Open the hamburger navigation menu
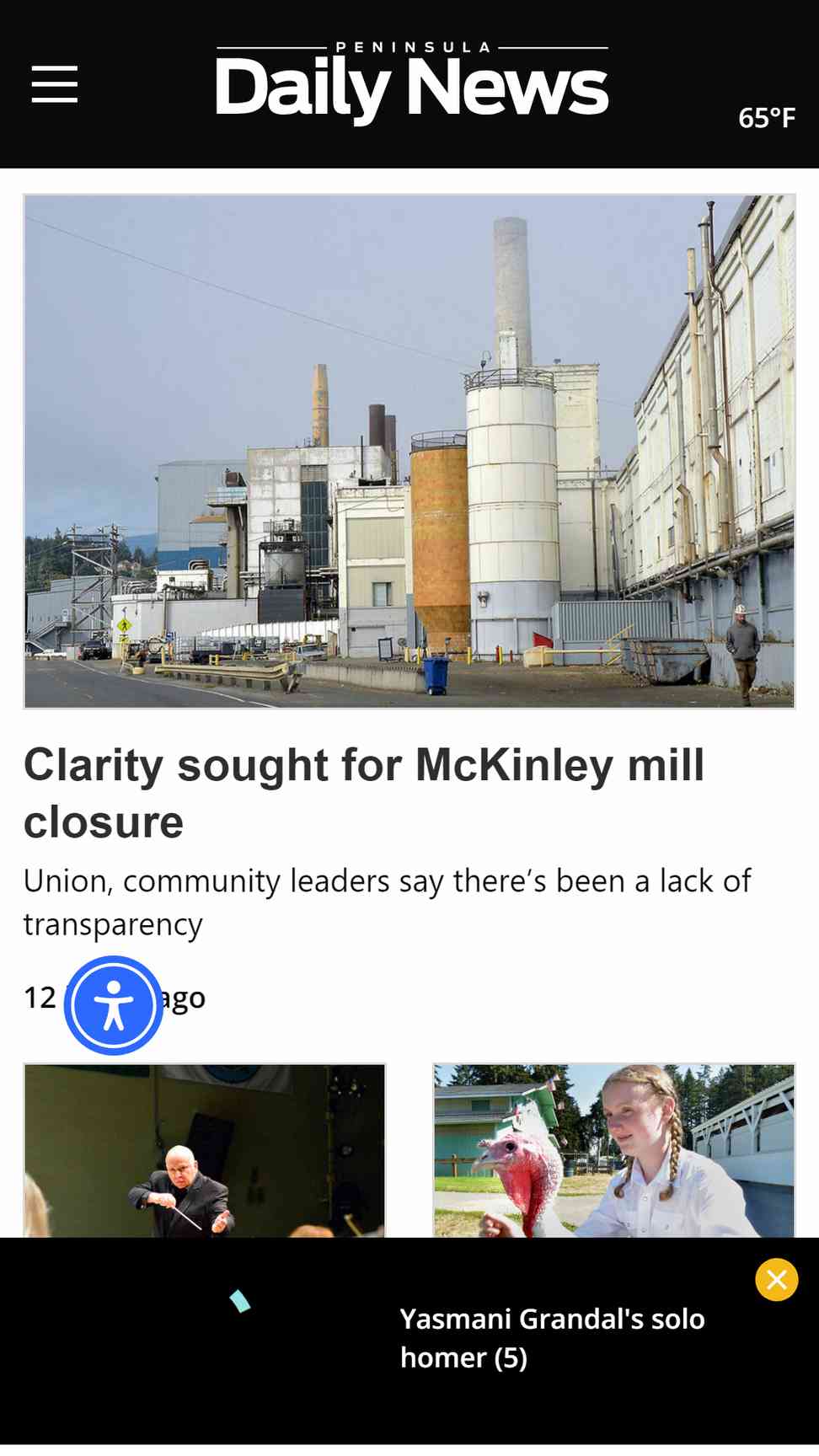 pos(55,84)
